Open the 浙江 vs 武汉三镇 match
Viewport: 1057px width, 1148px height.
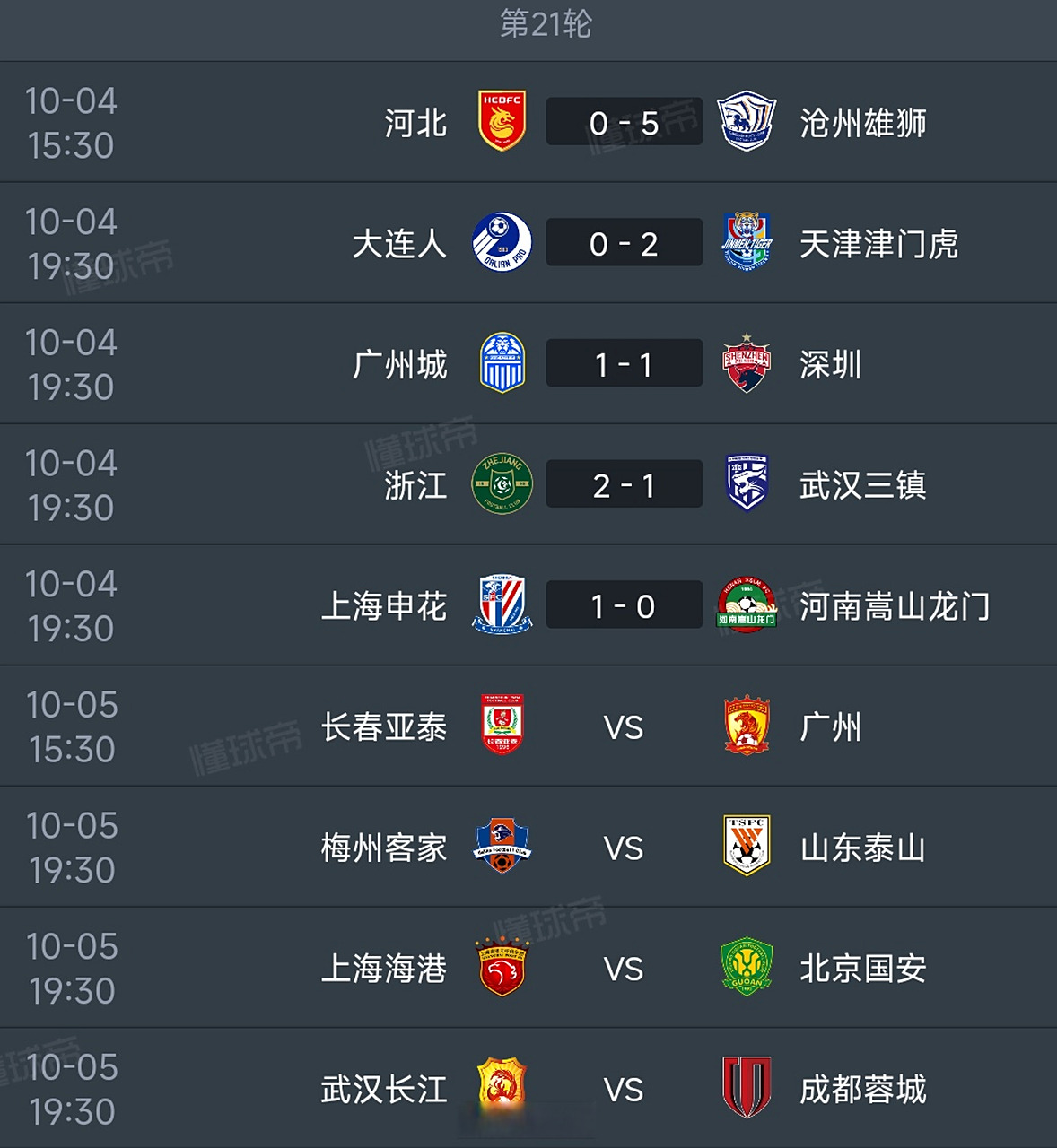(623, 485)
